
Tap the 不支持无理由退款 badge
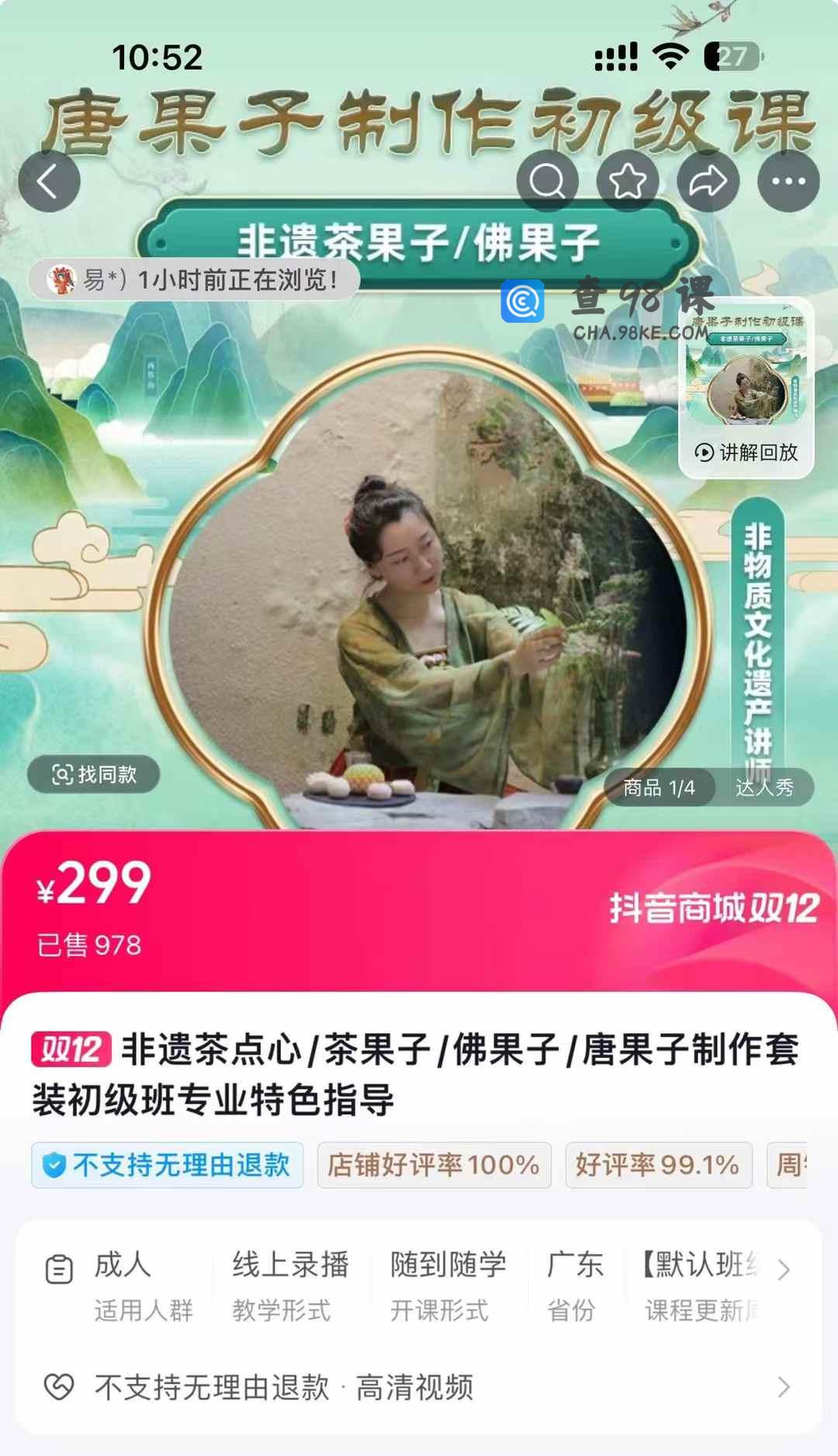(x=168, y=1165)
